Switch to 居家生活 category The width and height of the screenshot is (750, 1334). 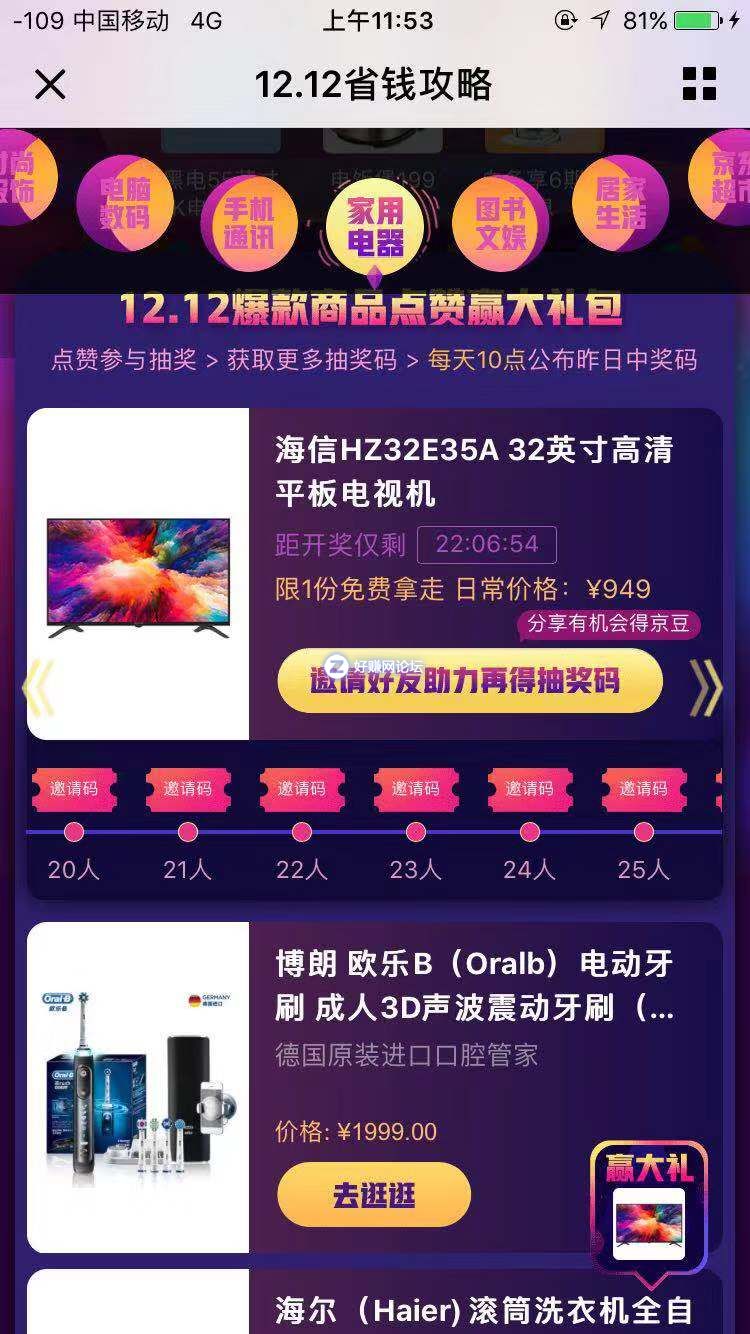[620, 203]
